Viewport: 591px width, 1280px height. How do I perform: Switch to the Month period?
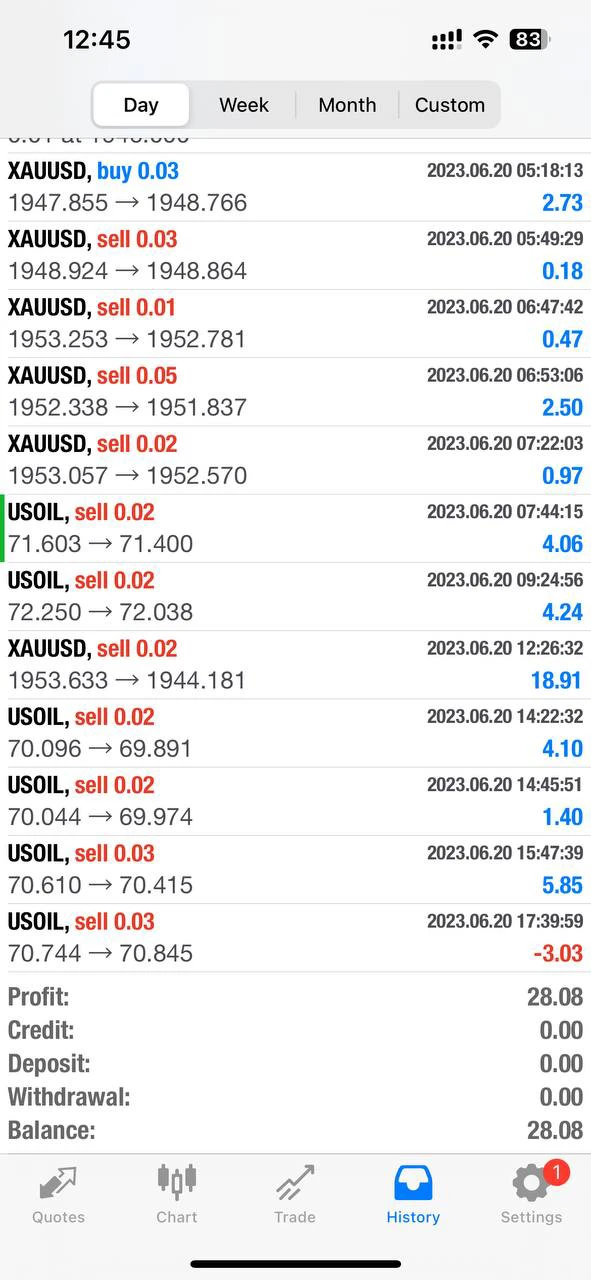[347, 105]
